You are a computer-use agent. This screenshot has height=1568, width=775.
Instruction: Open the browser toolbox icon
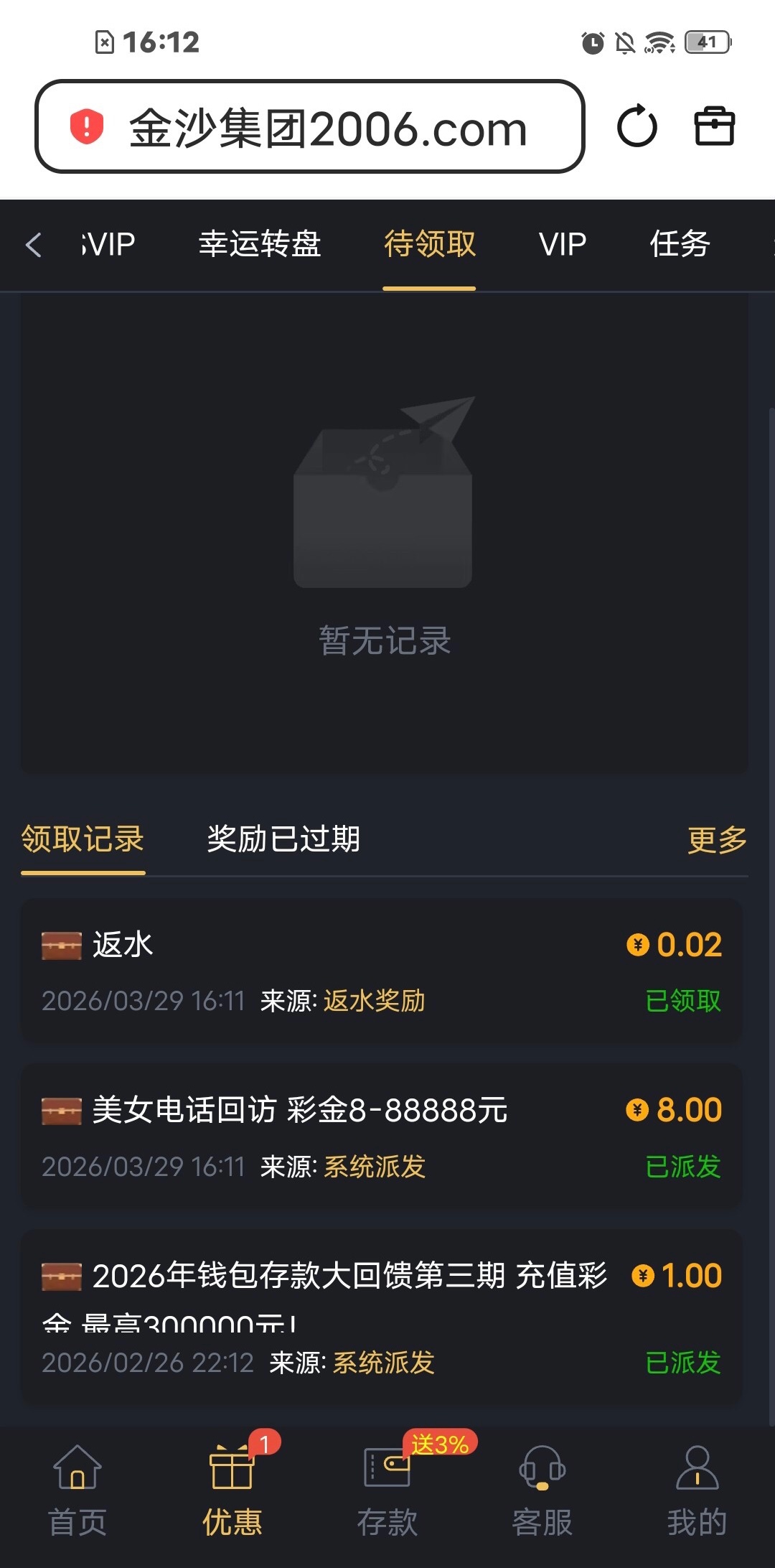point(714,126)
